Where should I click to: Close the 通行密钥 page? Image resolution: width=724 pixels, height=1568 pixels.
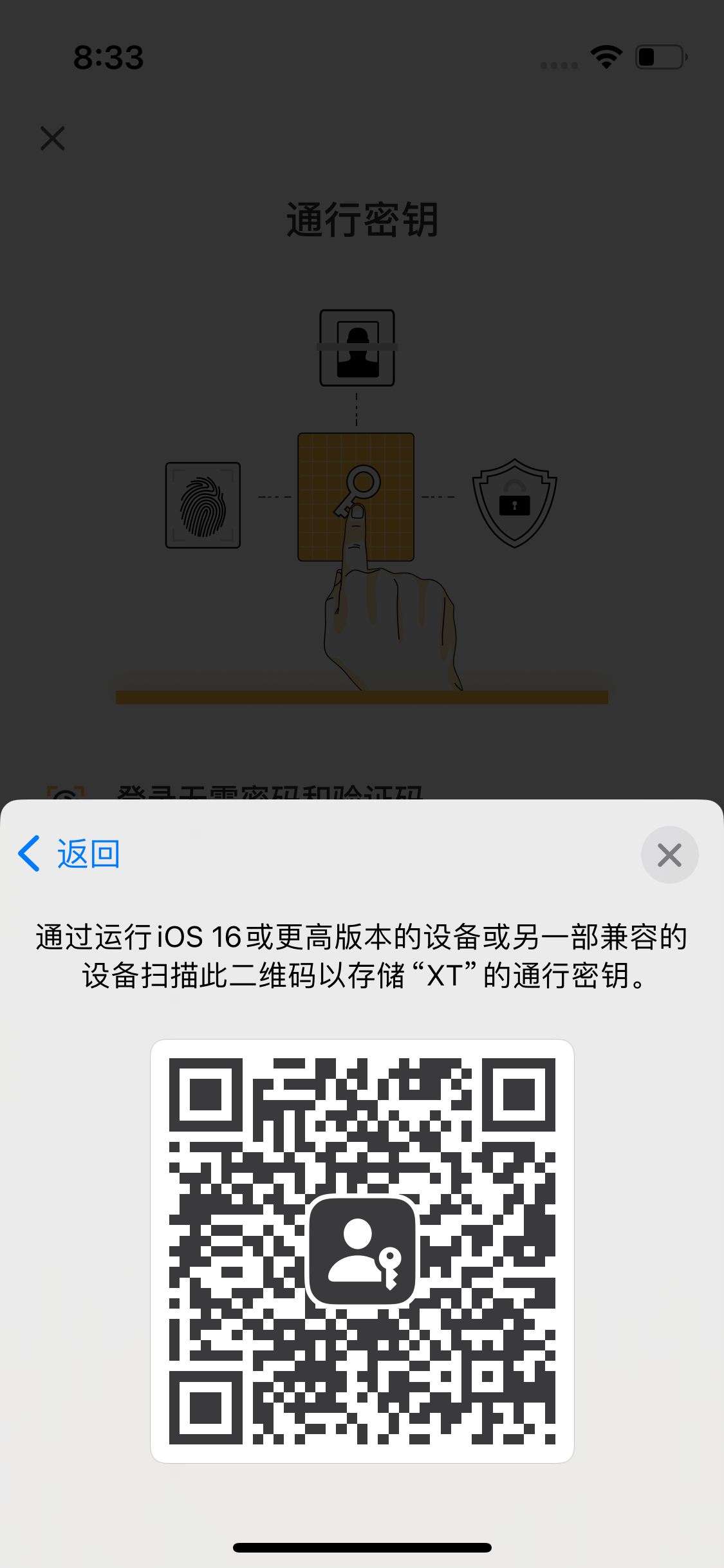pyautogui.click(x=53, y=138)
